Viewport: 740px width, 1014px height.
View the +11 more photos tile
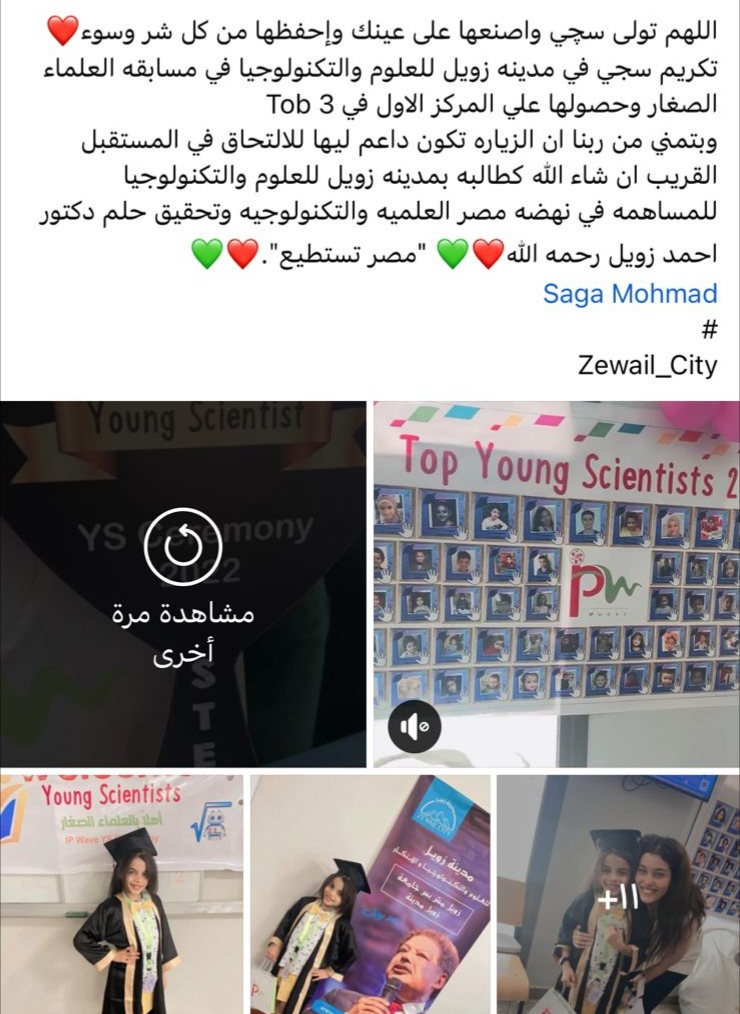click(617, 895)
